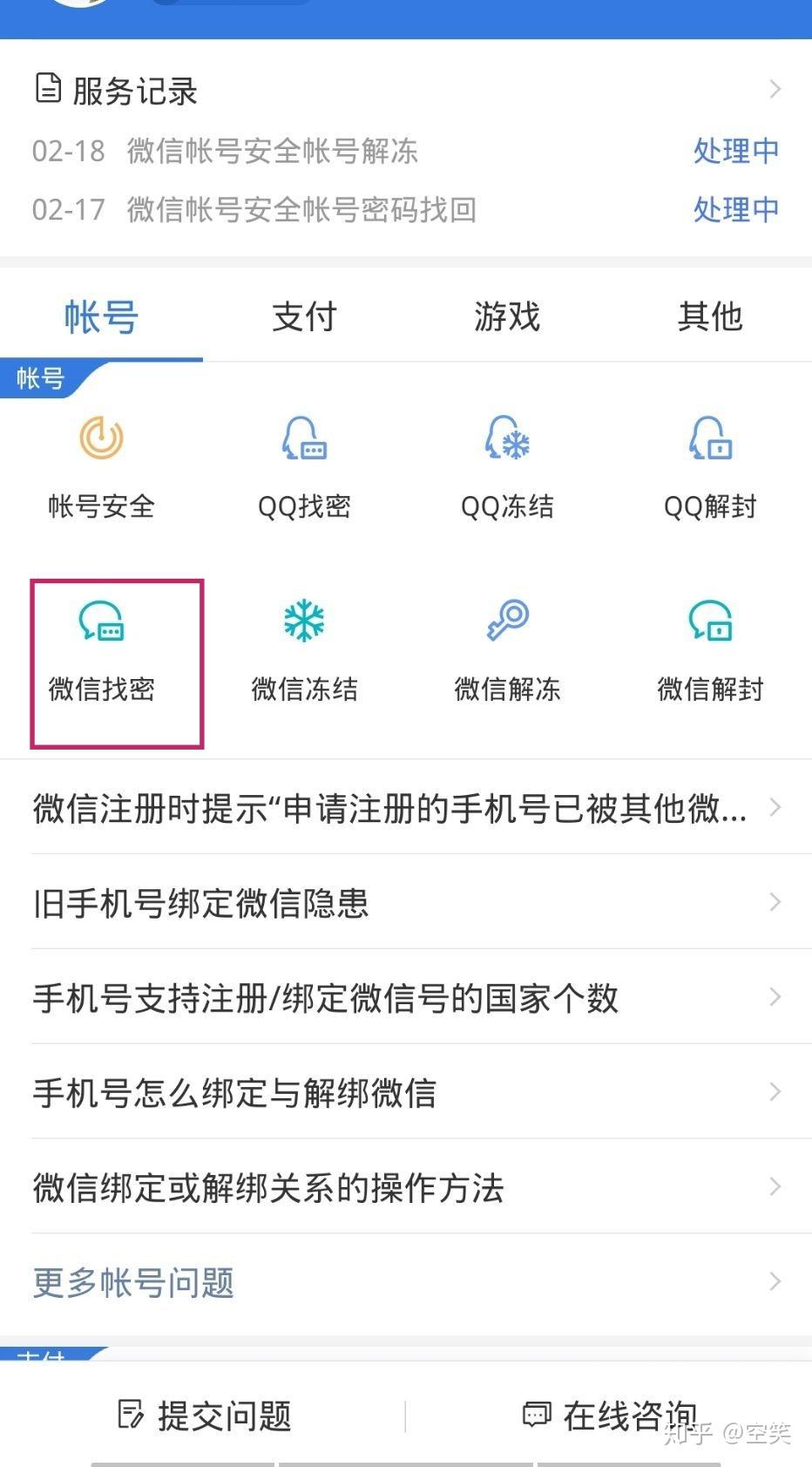Switch to the 支付 tab
812x1467 pixels.
click(x=304, y=316)
